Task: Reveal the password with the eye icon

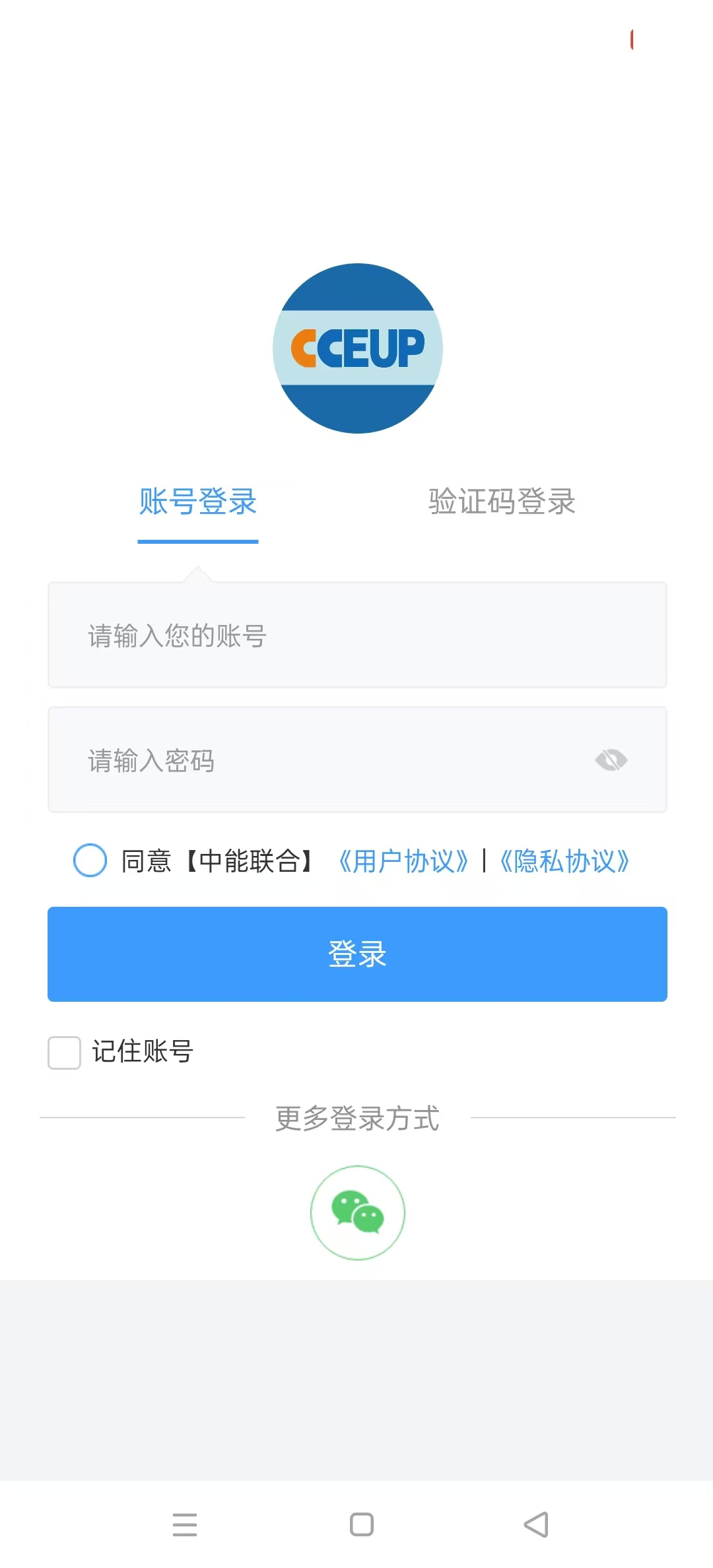Action: click(x=611, y=760)
